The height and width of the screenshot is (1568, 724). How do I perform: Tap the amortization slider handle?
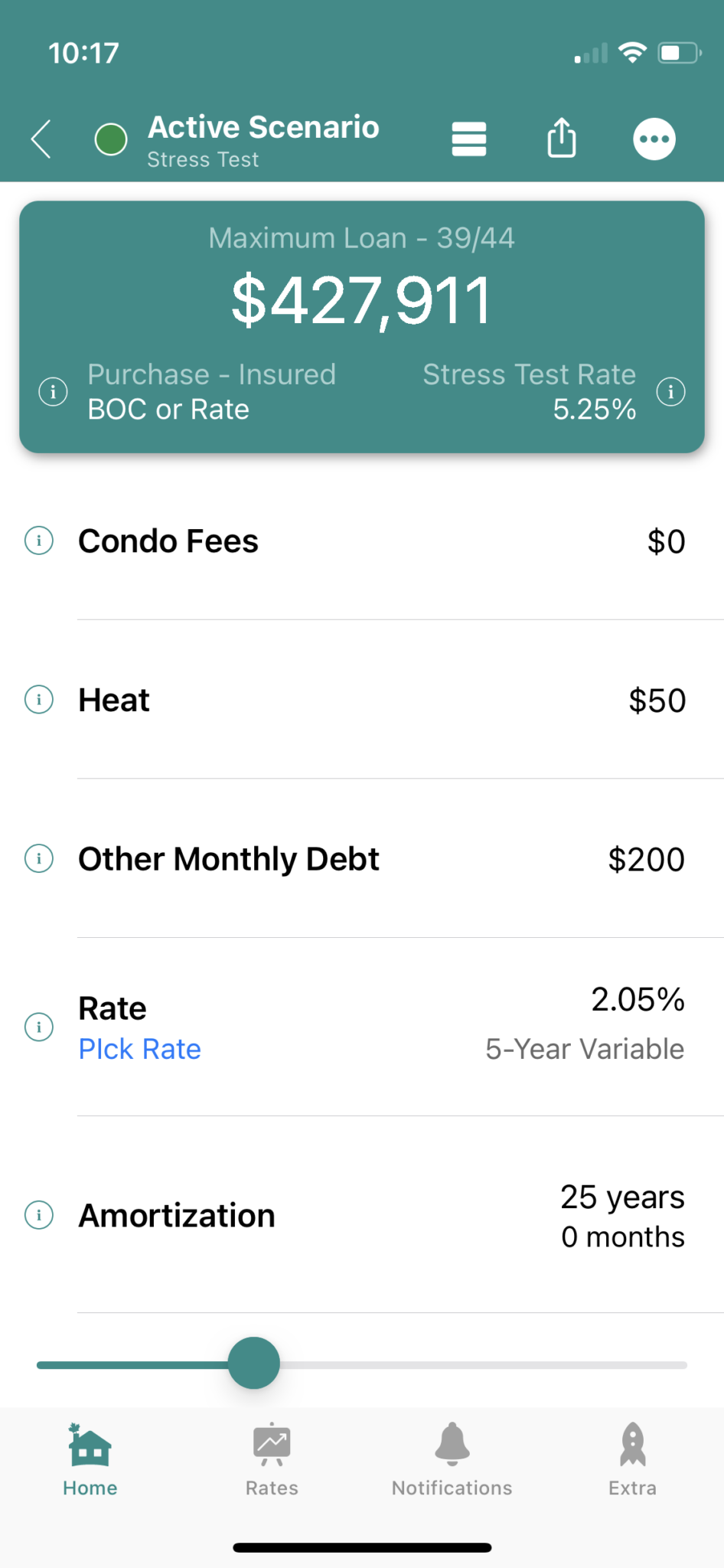coord(254,1363)
